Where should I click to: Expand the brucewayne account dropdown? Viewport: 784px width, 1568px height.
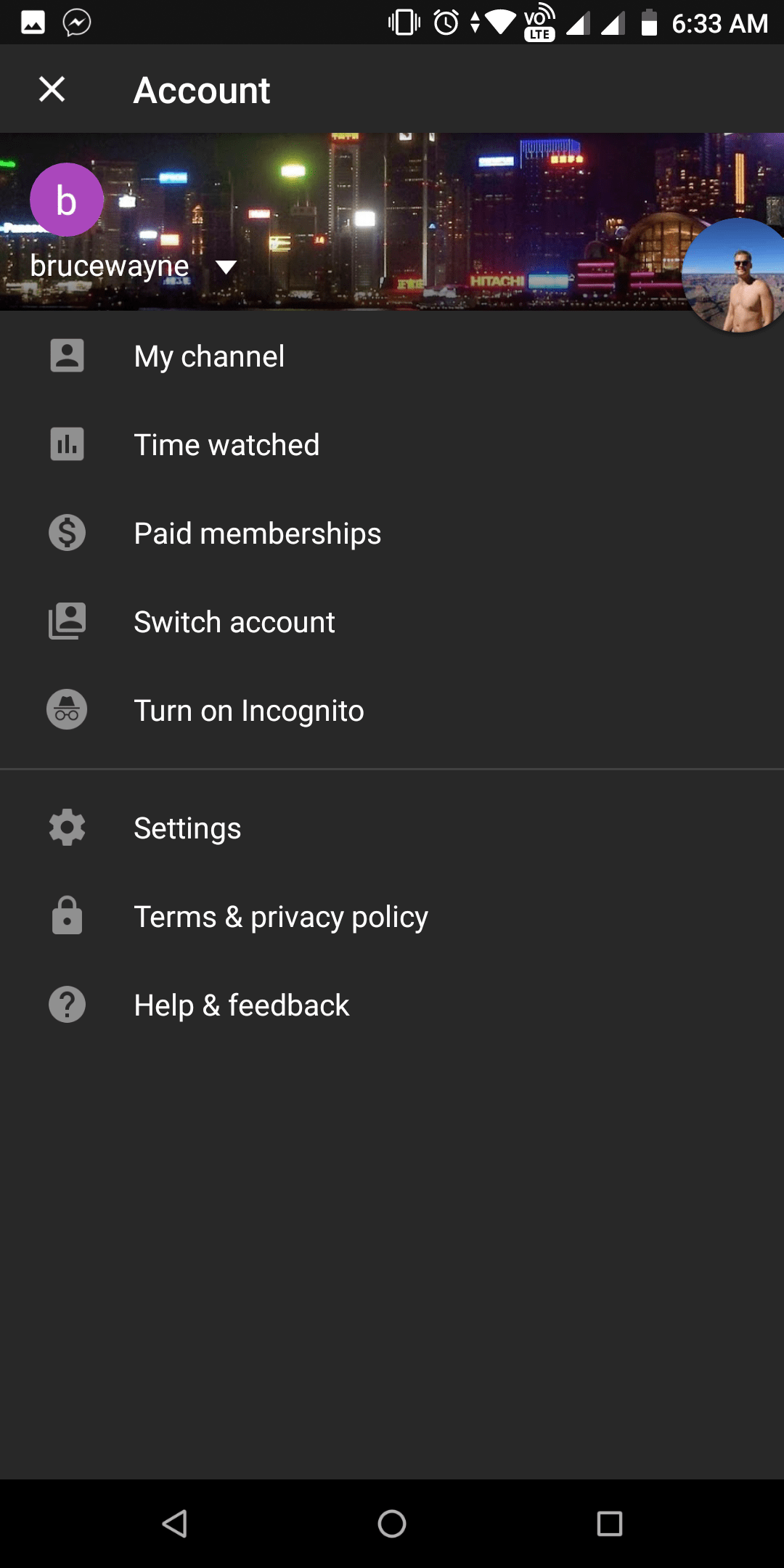coord(226,267)
